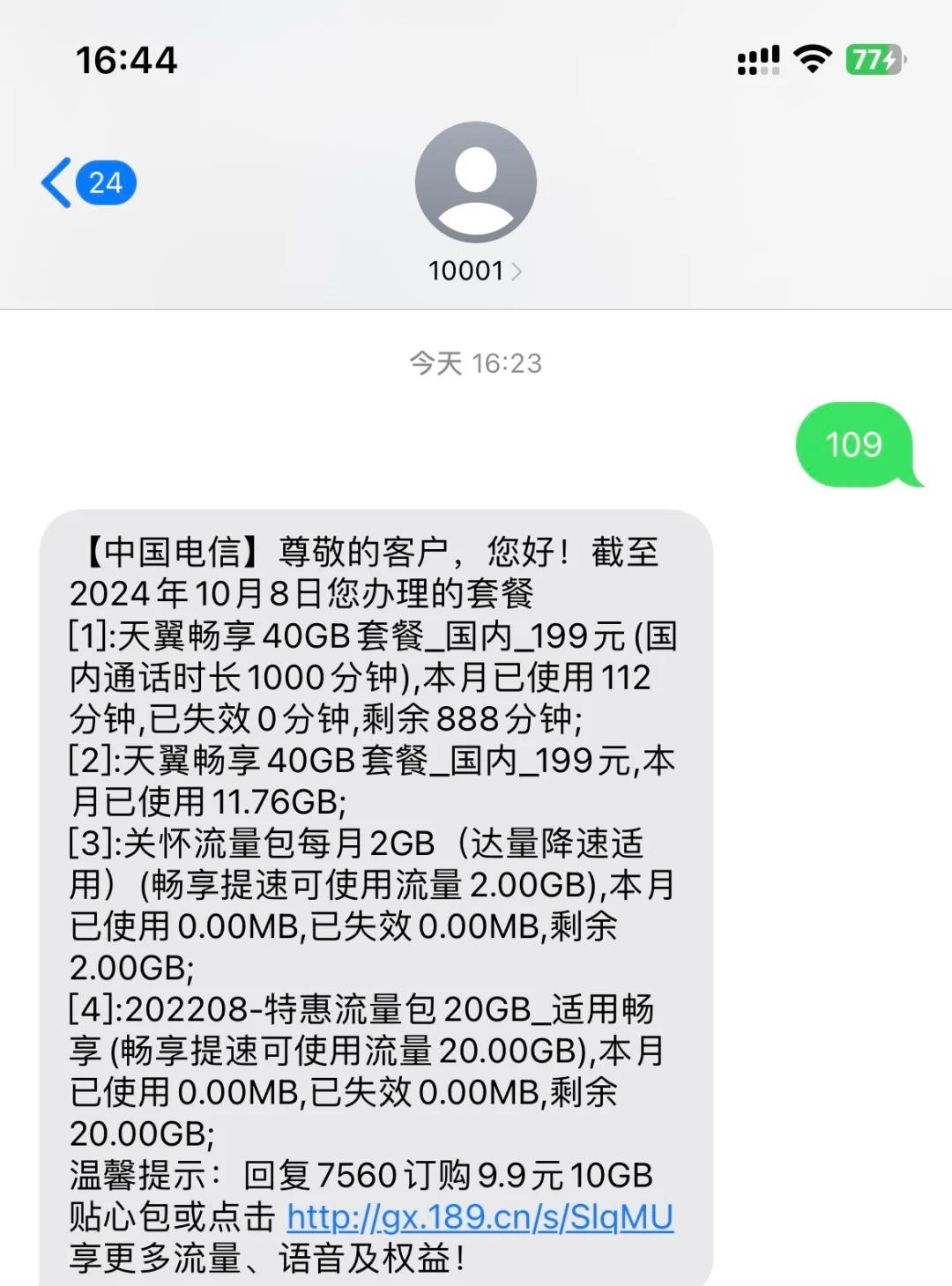Tap the timestamp 今天 16:23
This screenshot has height=1286, width=952.
tap(476, 361)
